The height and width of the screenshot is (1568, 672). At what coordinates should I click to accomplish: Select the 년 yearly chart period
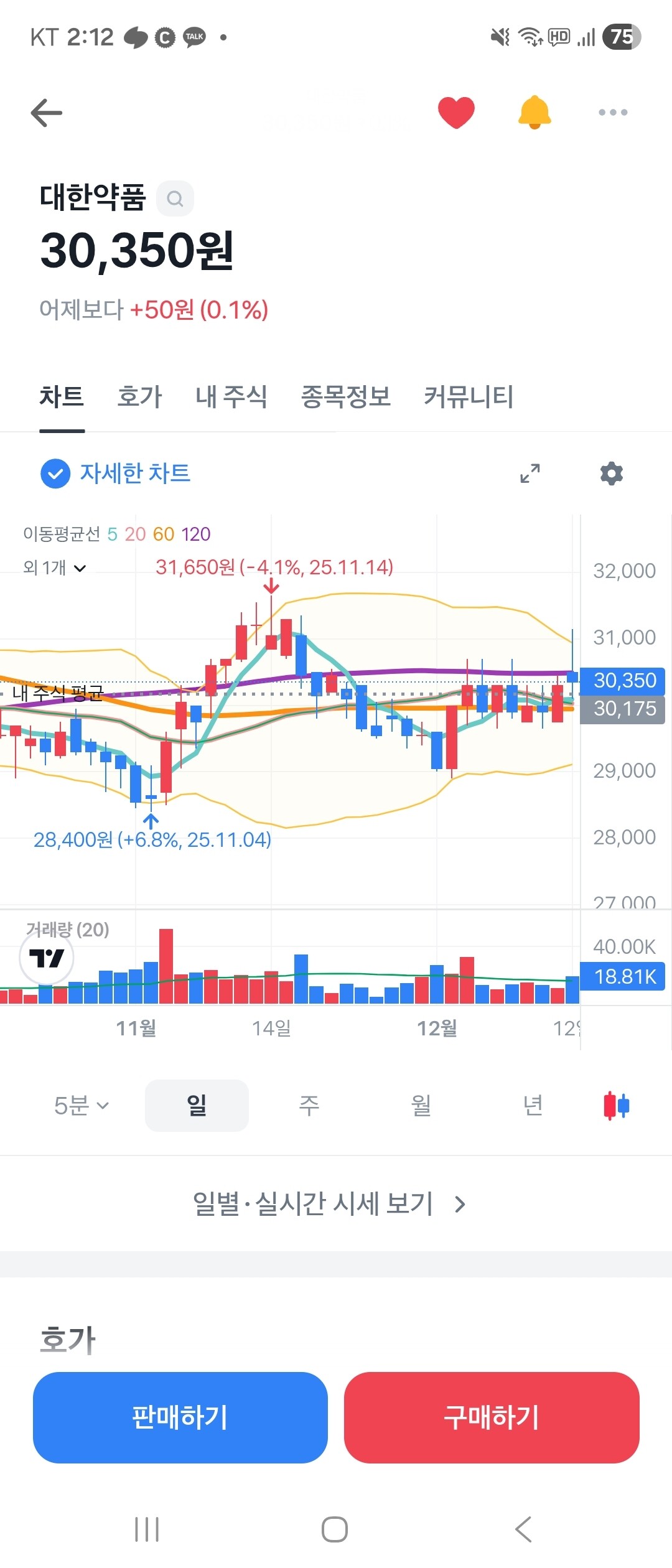[x=533, y=1106]
